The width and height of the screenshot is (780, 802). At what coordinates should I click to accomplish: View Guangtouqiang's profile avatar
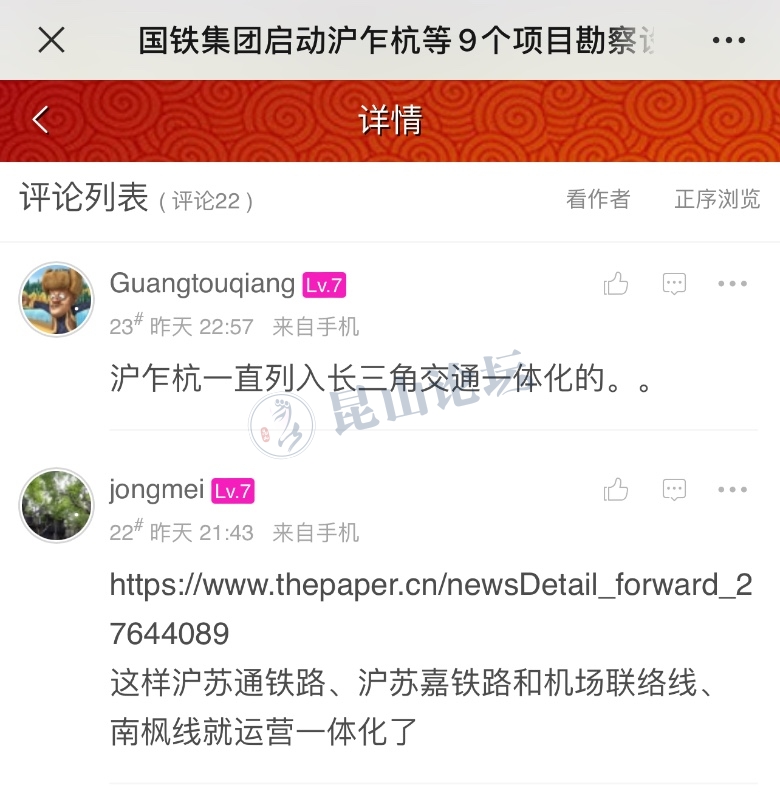(56, 300)
